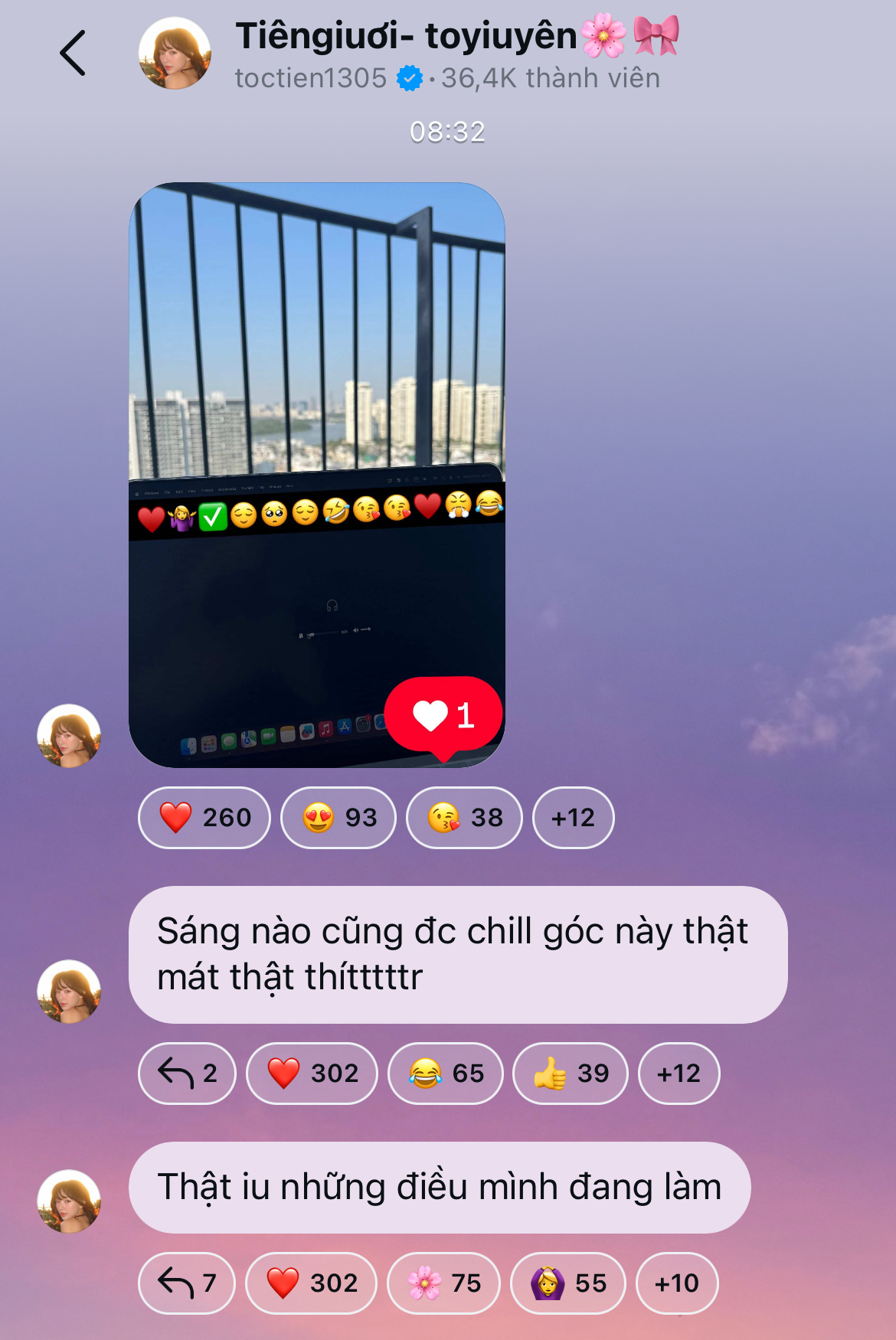Show +12 more reactions under the photo
The image size is (896, 1340).
click(573, 818)
